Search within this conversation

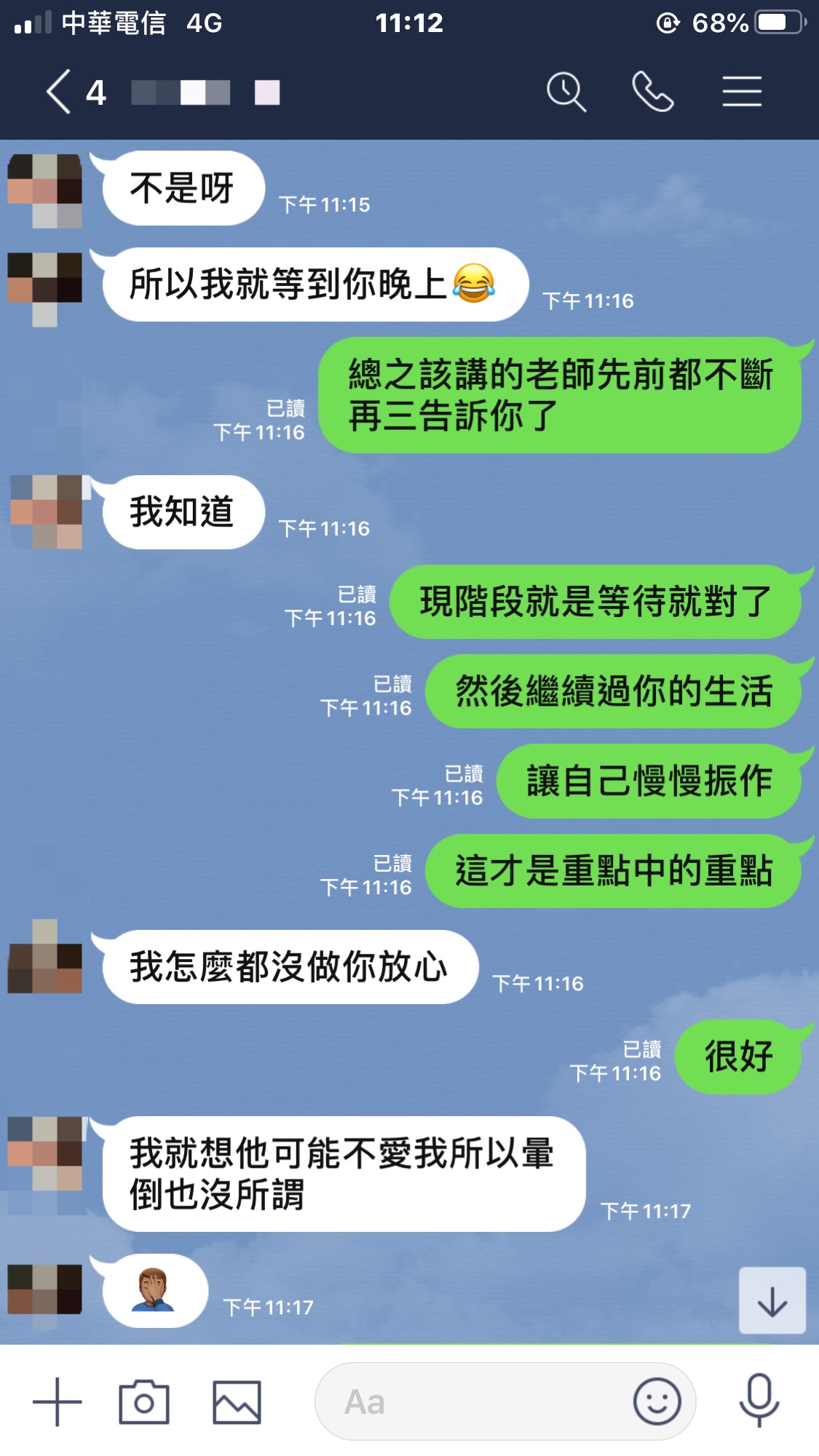(566, 92)
